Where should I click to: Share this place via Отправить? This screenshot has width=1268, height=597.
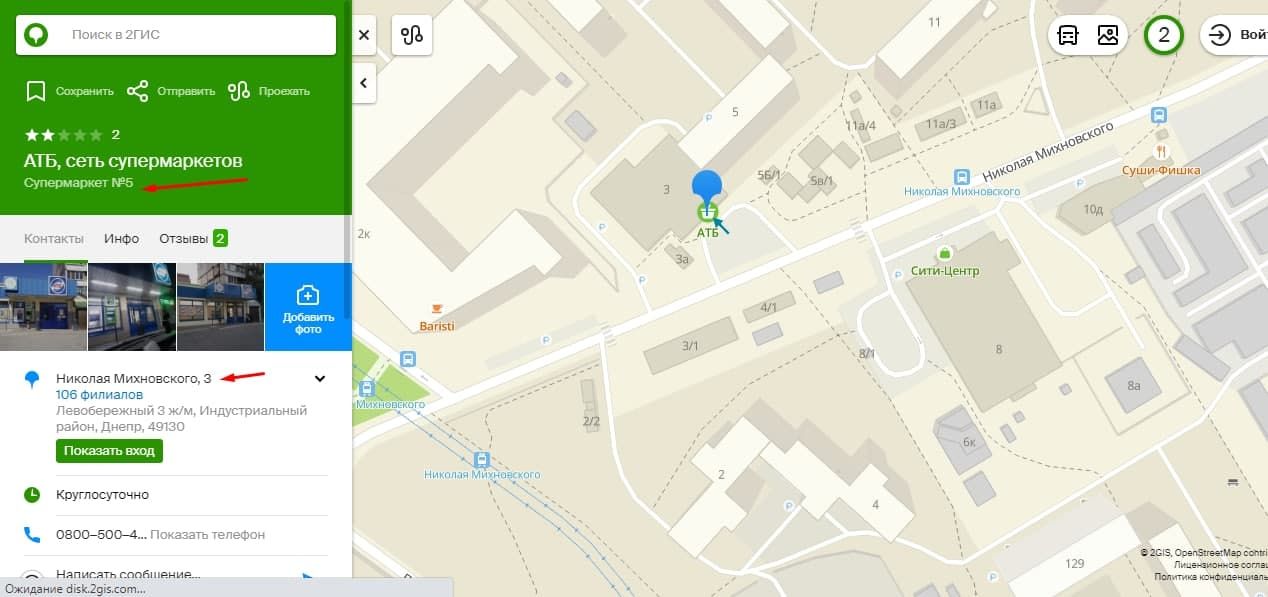tap(171, 91)
